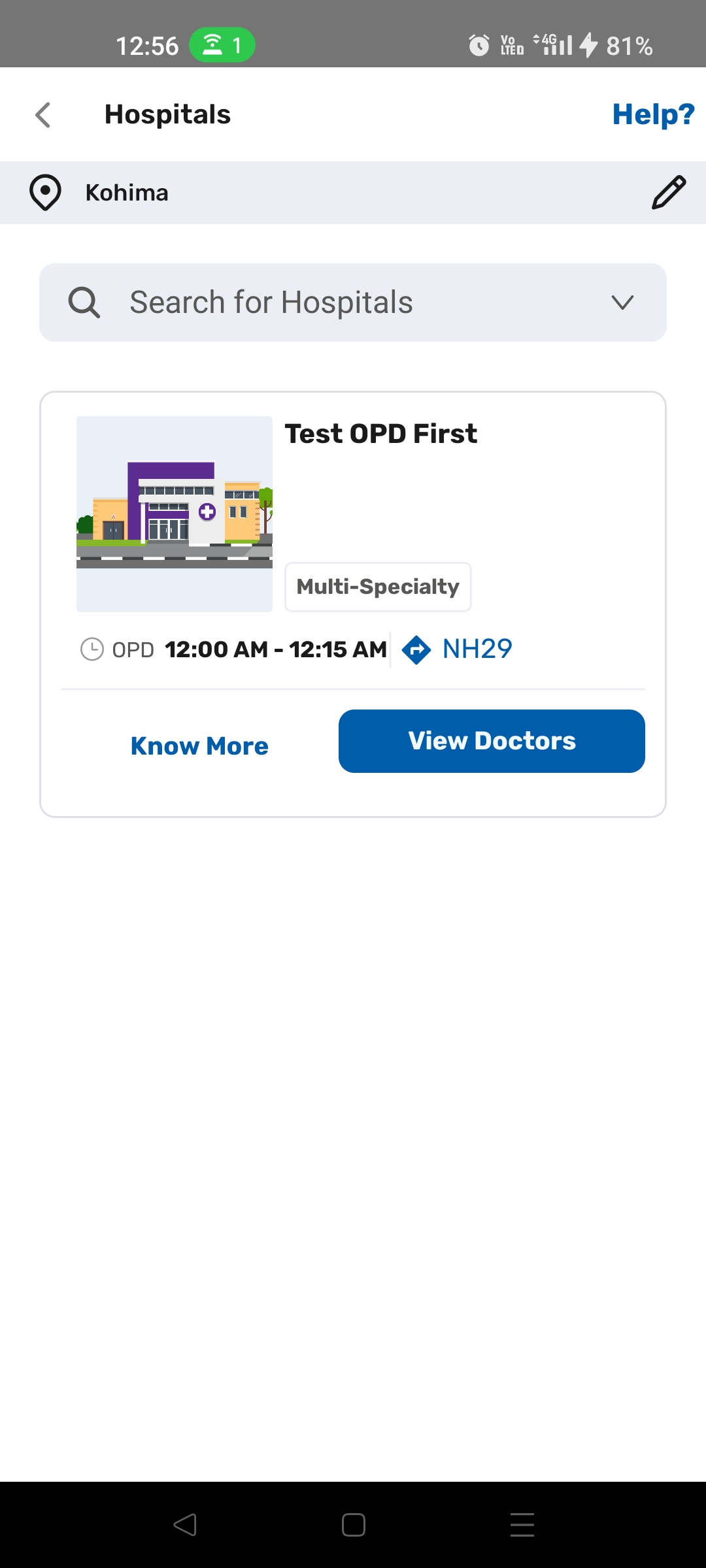View Doctors at Test OPD First
Image resolution: width=706 pixels, height=1568 pixels.
(x=492, y=741)
